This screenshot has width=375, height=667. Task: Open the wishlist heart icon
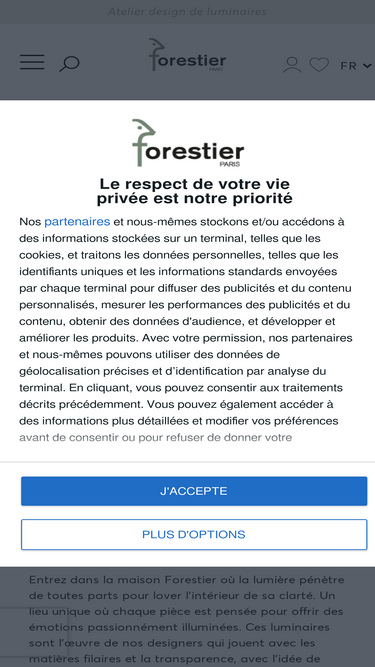319,65
